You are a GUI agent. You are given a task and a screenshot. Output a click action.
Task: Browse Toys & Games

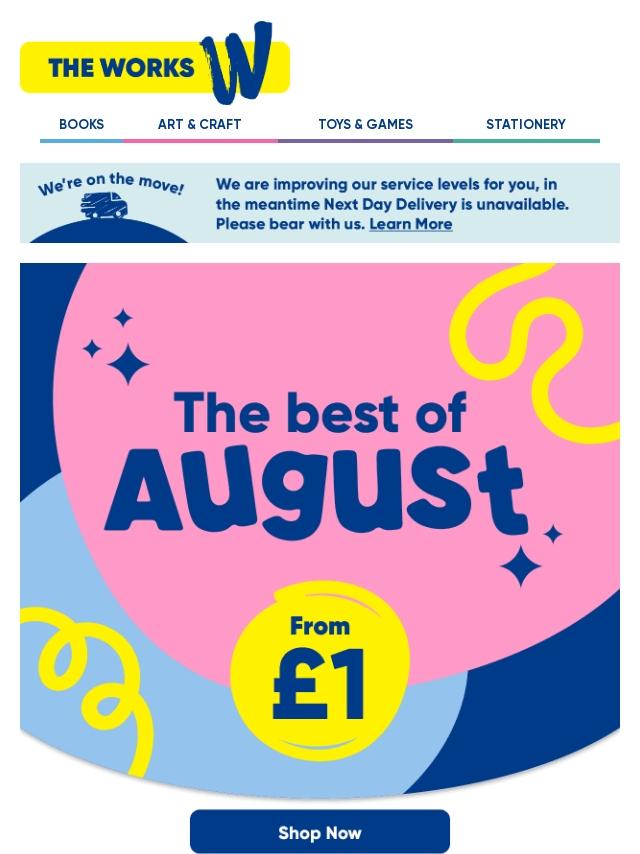[x=365, y=125]
